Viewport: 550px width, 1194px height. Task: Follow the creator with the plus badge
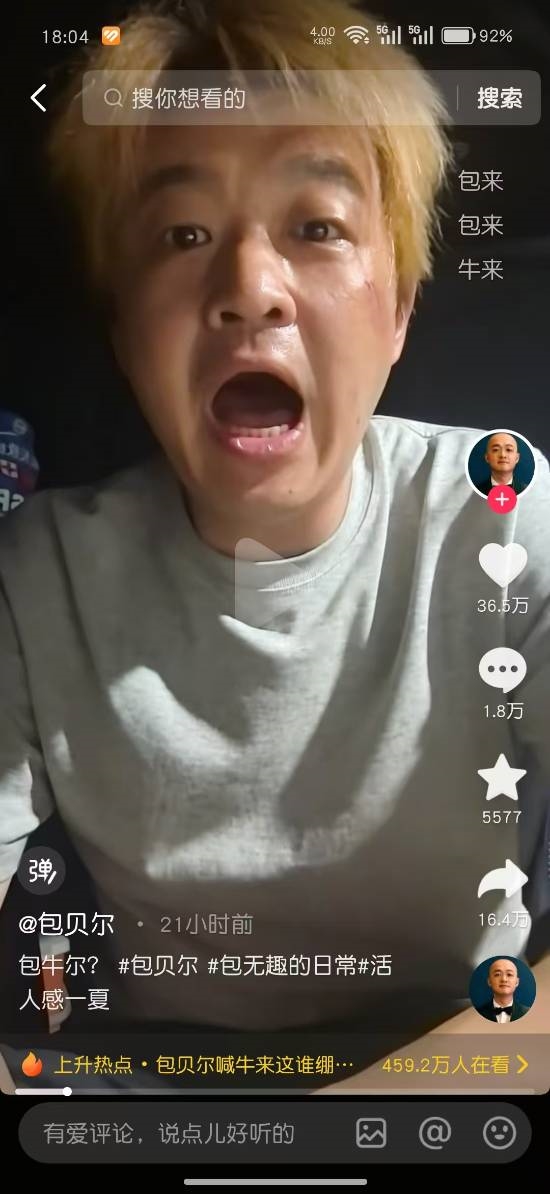501,500
